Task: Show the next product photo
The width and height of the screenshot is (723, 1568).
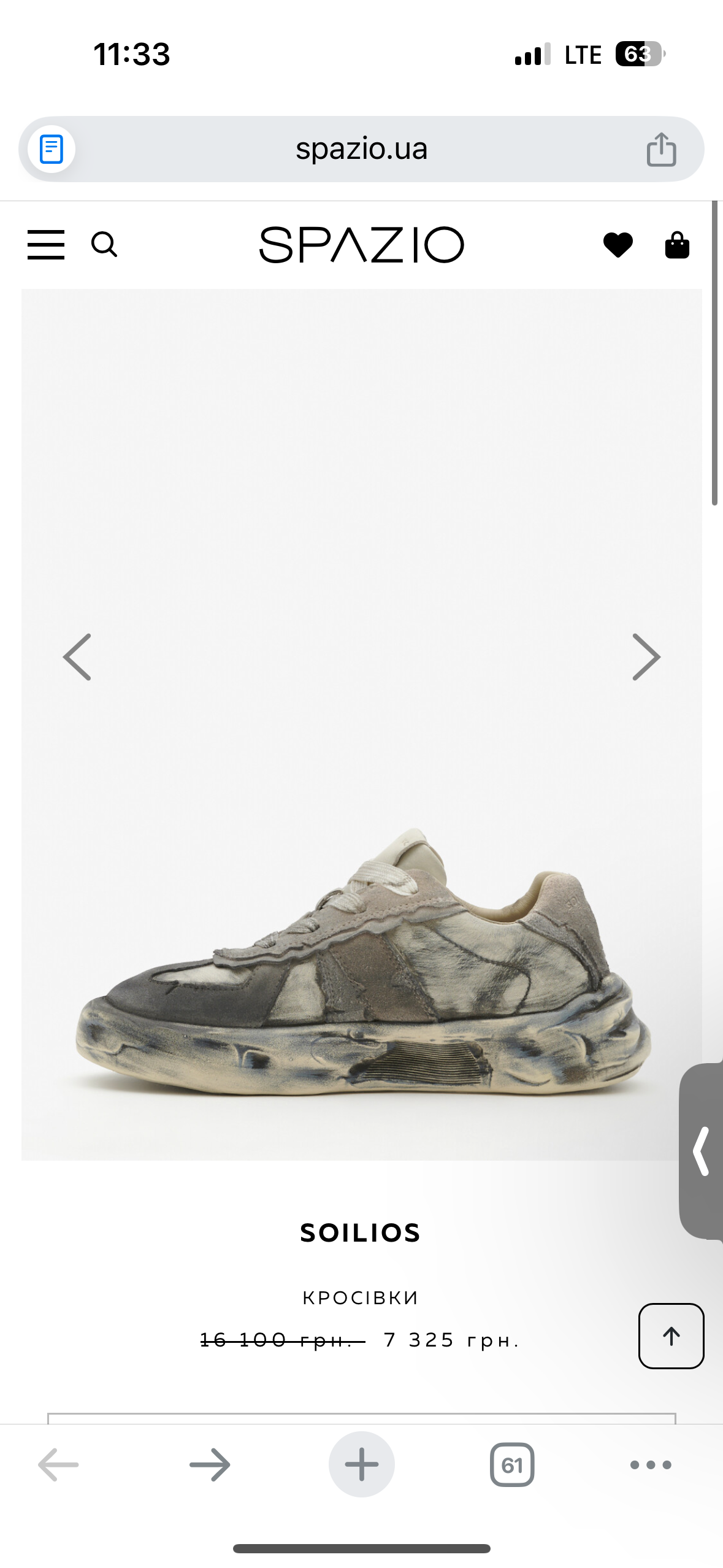Action: point(646,657)
